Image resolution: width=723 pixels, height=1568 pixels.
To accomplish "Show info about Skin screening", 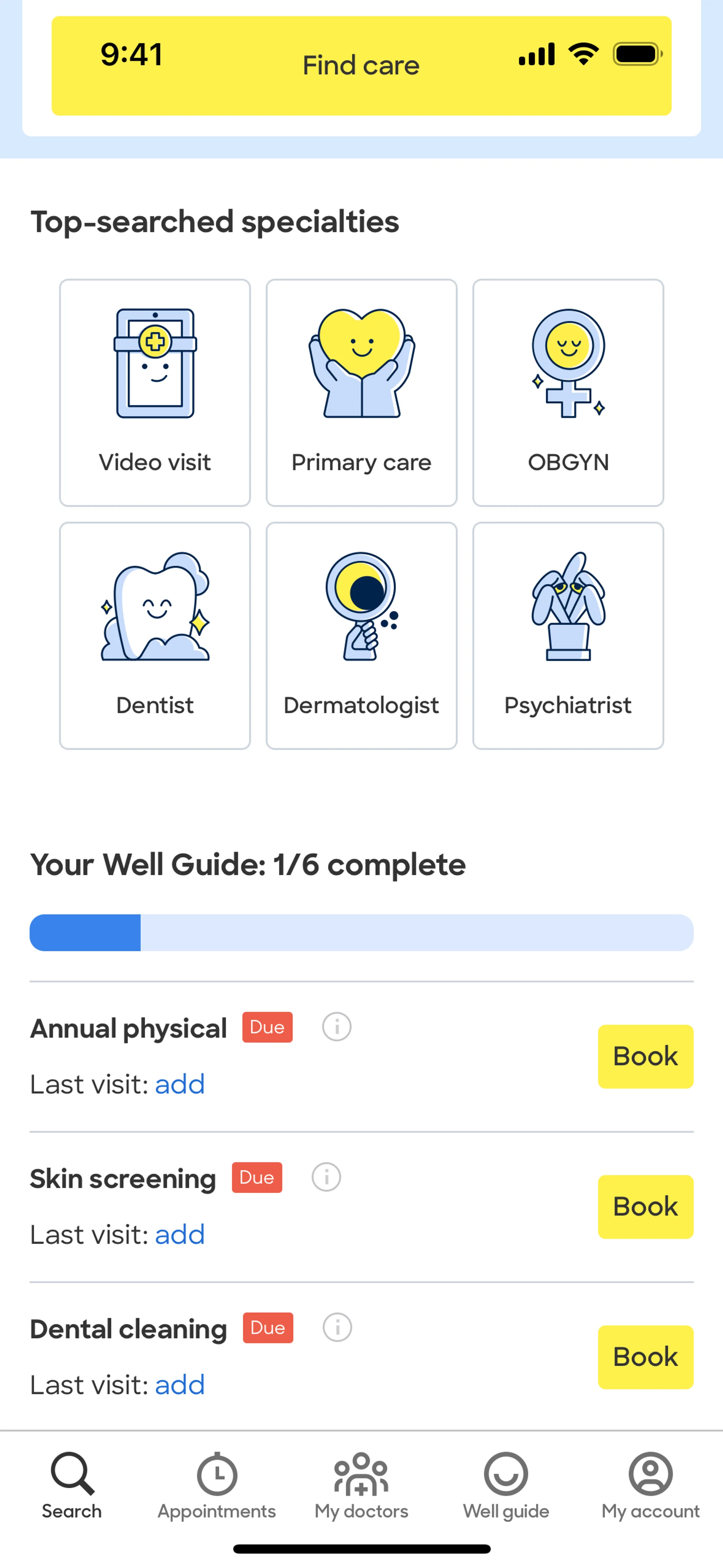I will (x=326, y=1177).
